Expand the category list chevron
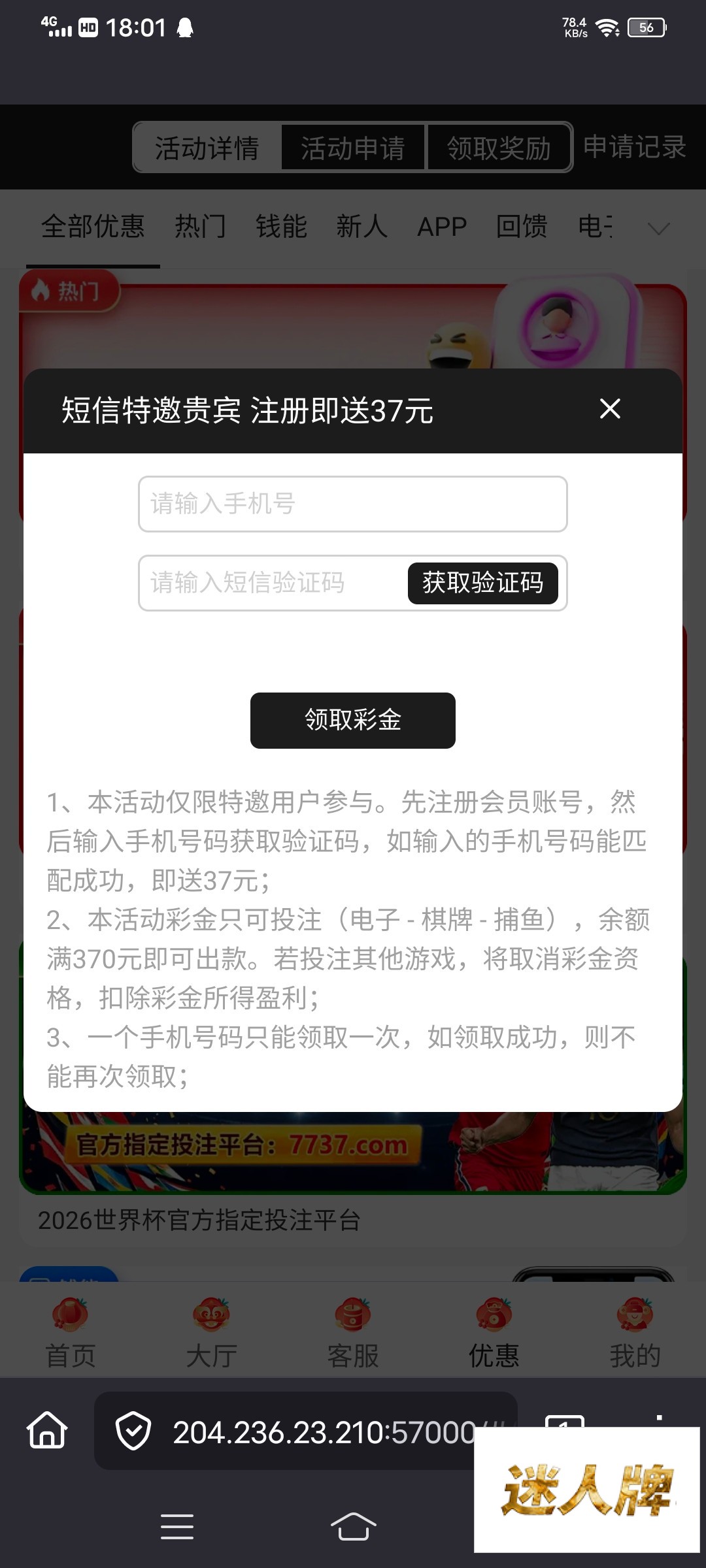706x1568 pixels. [658, 228]
